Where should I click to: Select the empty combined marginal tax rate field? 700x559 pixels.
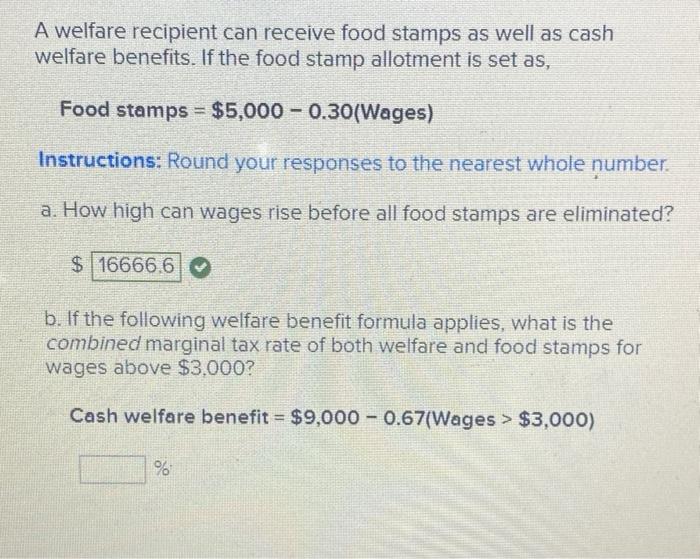114,468
